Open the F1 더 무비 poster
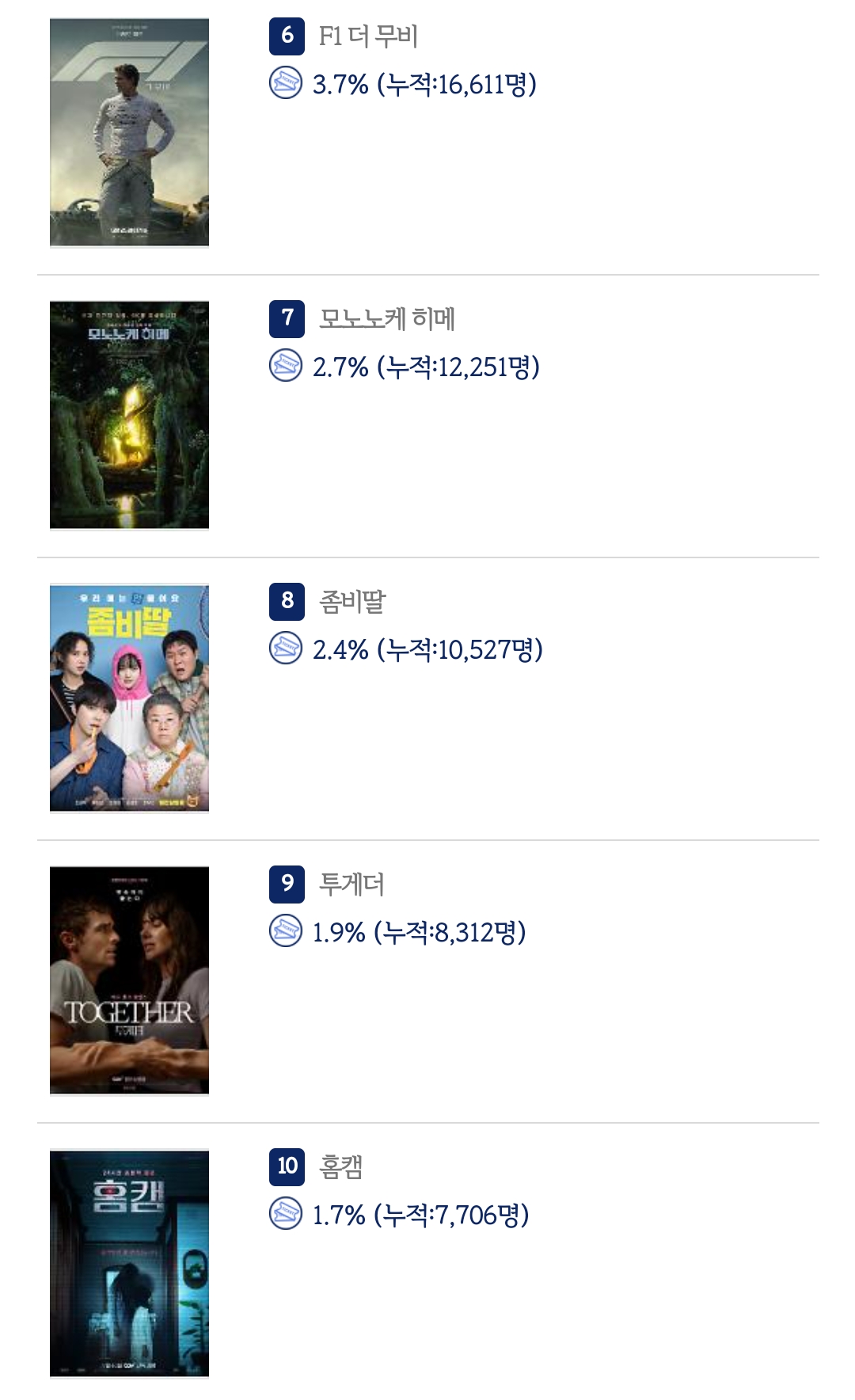 pyautogui.click(x=129, y=132)
